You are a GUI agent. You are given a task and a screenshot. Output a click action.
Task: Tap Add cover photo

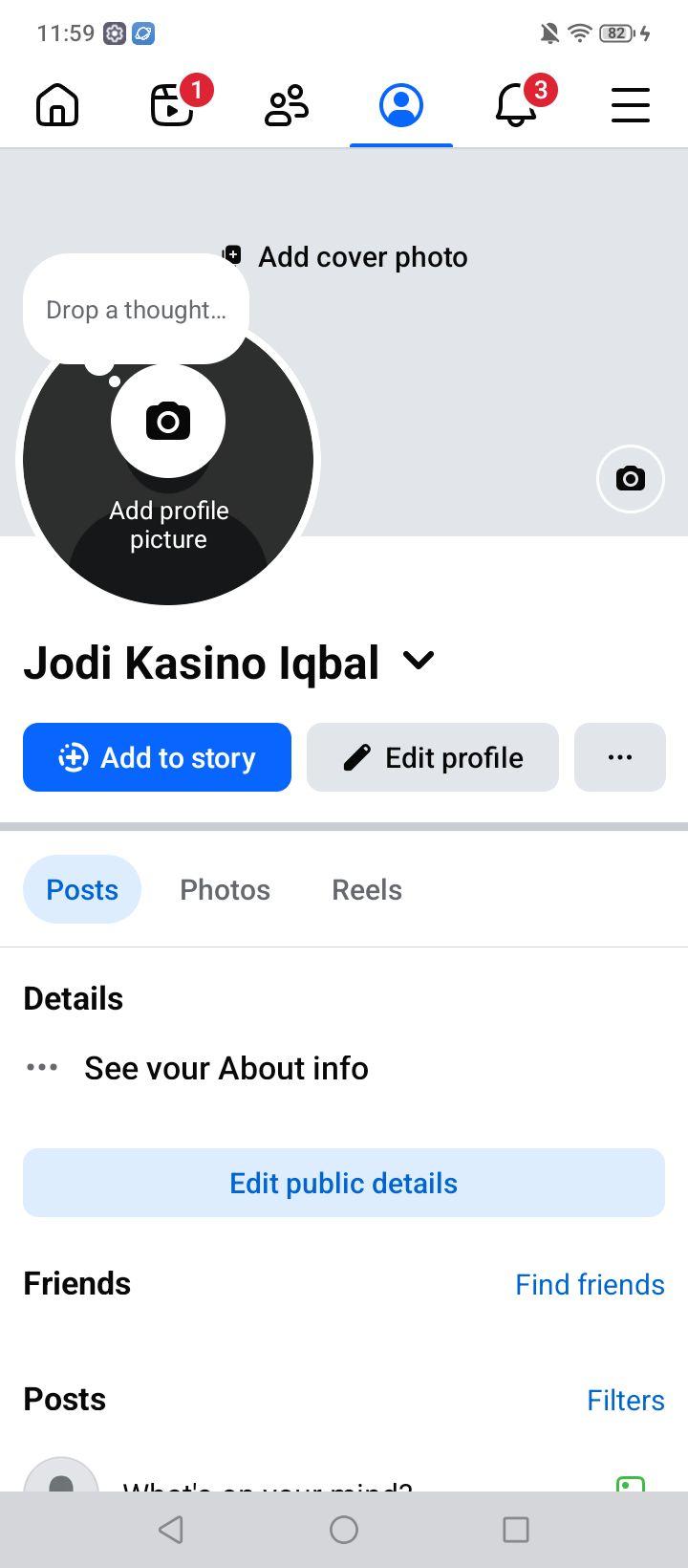(346, 256)
